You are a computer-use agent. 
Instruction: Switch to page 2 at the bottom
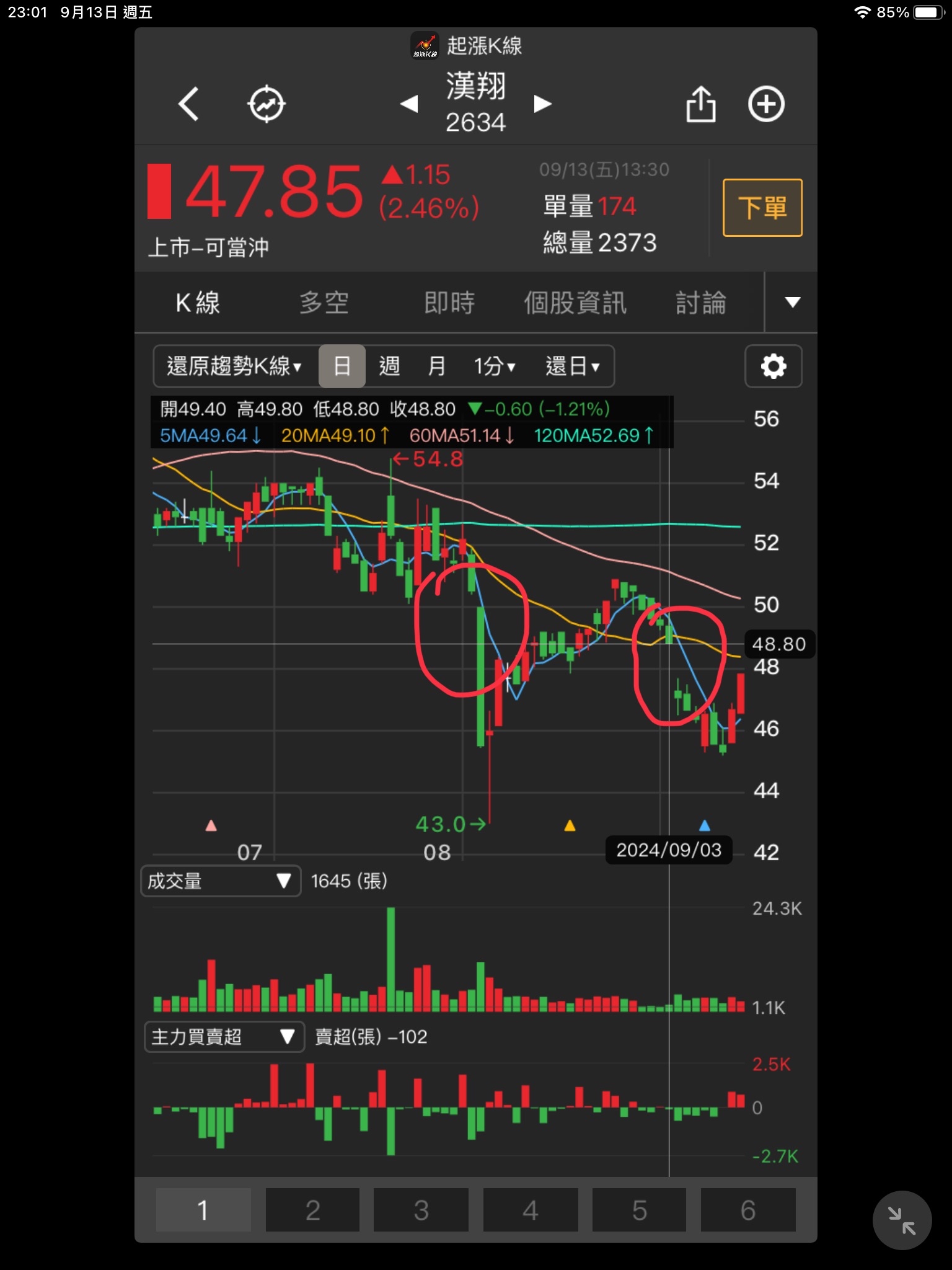coord(312,1210)
